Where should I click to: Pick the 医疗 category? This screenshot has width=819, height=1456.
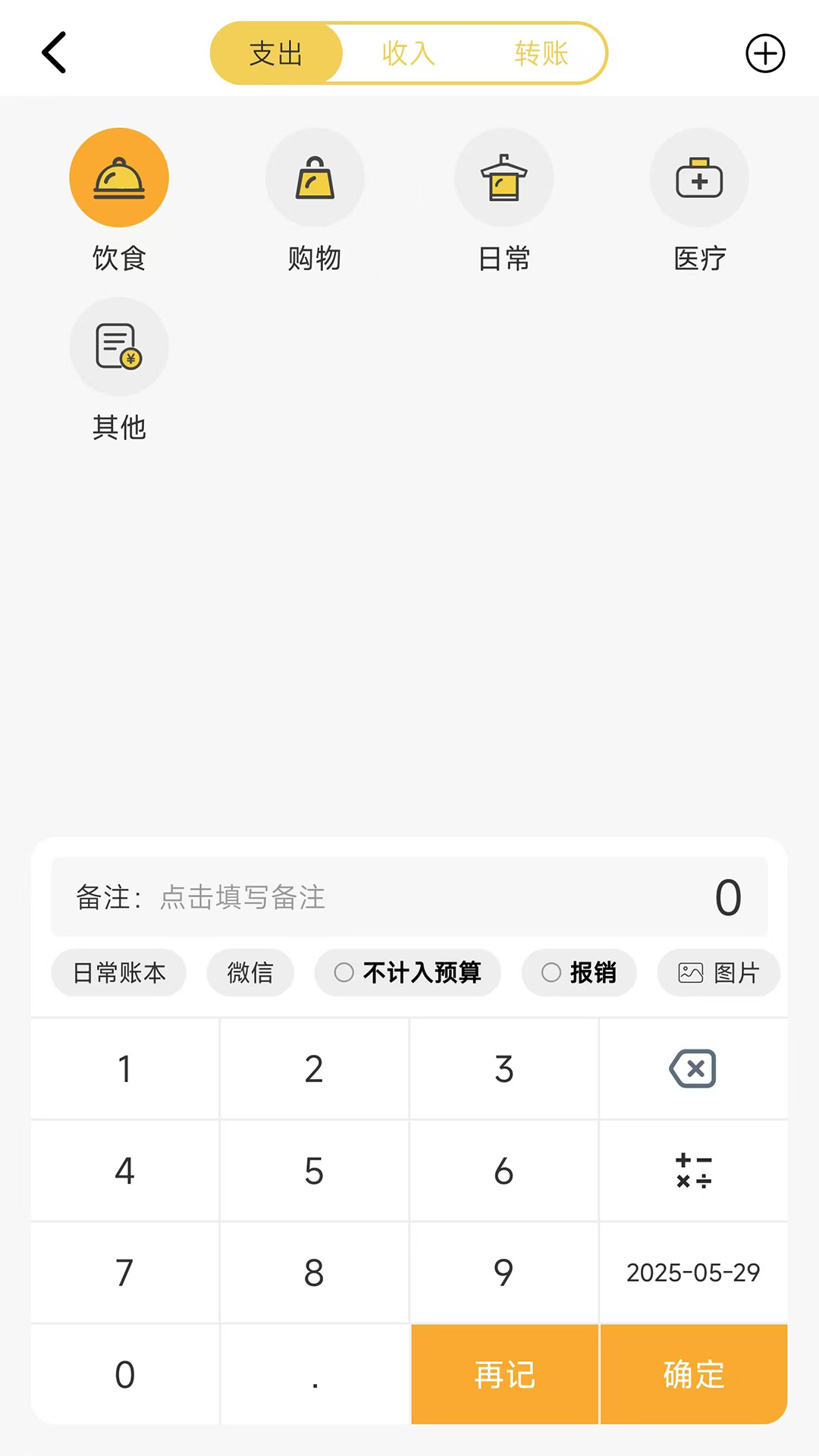(700, 201)
